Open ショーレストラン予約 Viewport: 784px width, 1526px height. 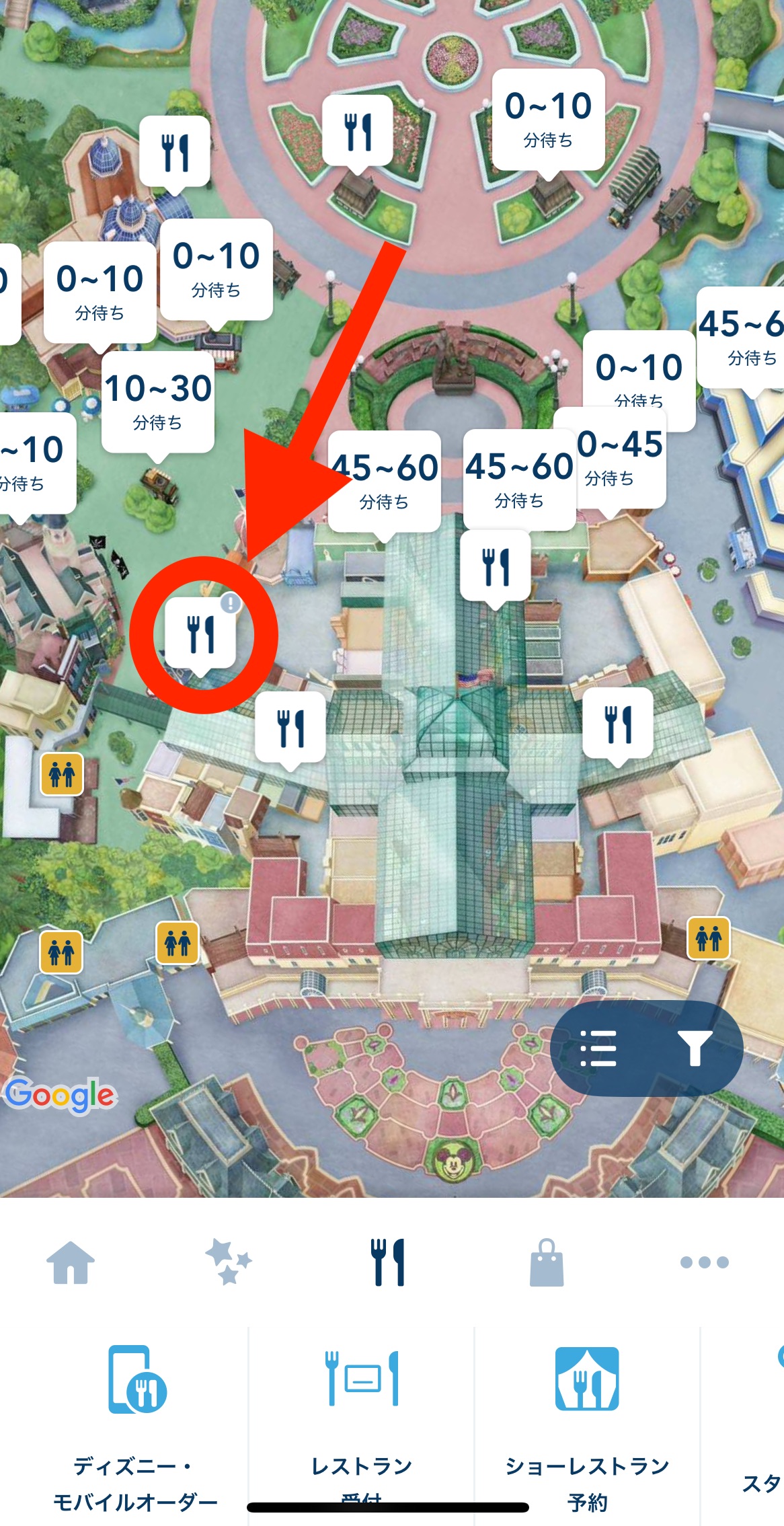587,1426
